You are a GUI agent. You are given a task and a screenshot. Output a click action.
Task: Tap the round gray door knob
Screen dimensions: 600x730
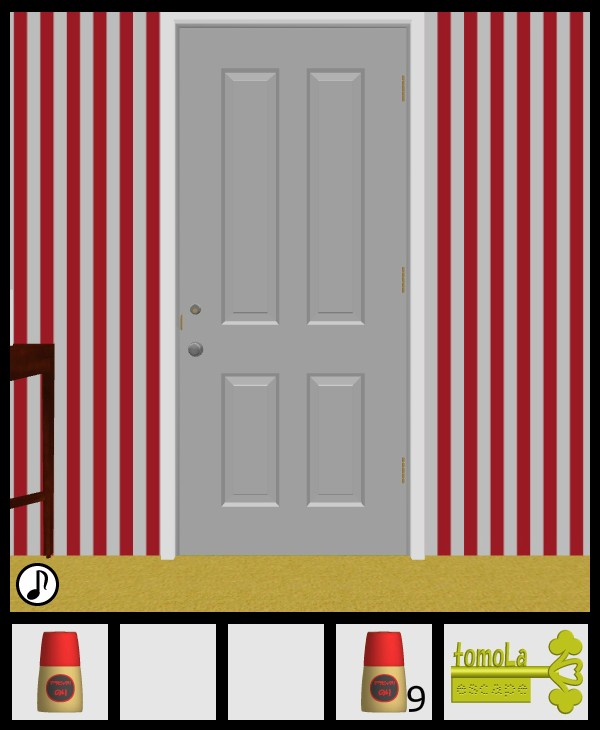(x=195, y=349)
